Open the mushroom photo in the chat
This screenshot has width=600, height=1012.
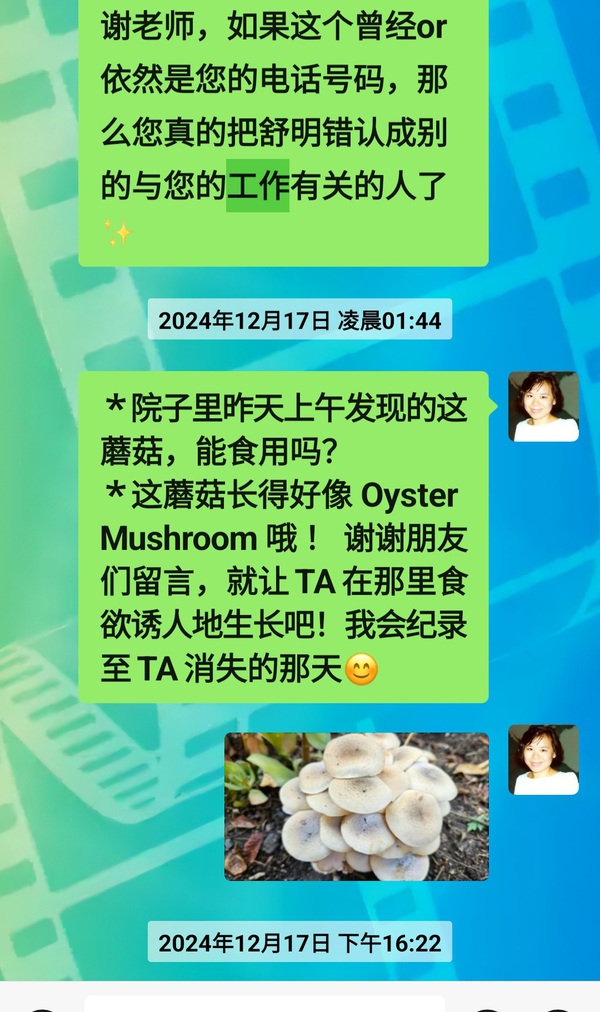tap(356, 806)
